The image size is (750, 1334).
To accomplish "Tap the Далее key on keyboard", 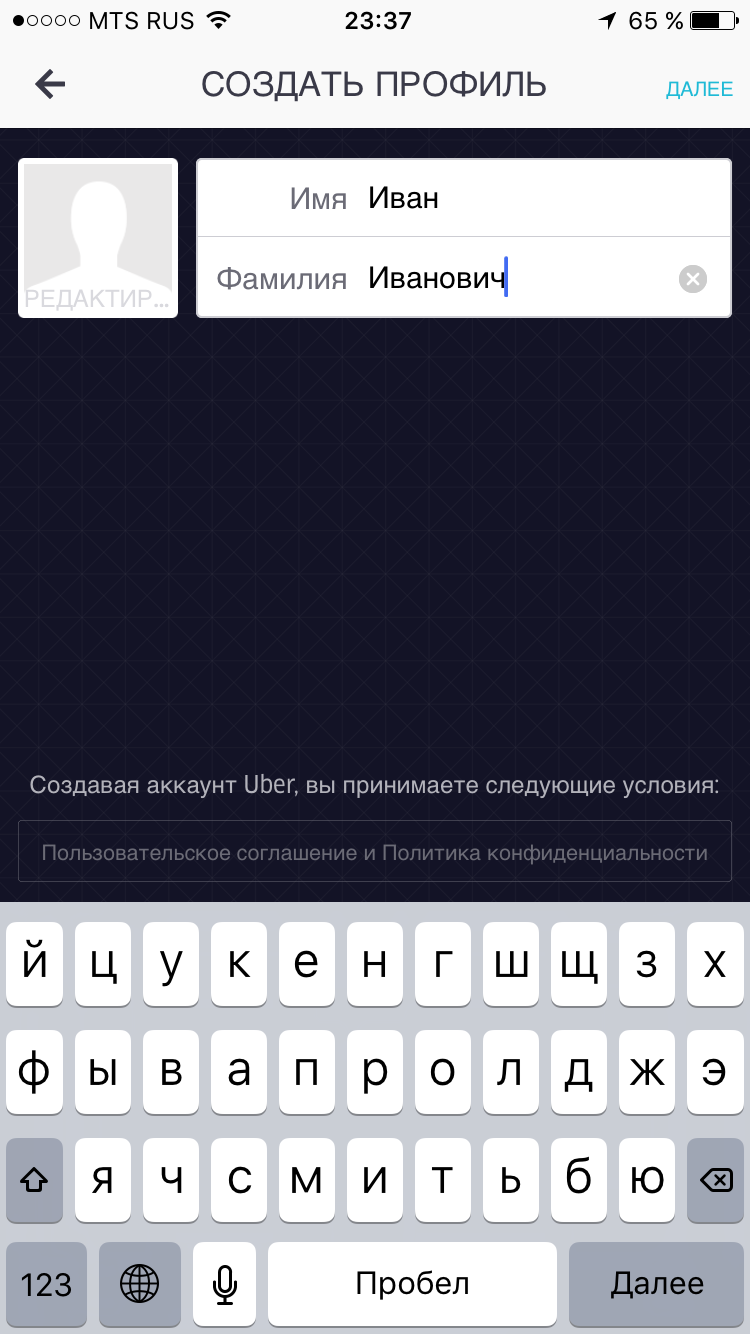I will (x=657, y=1283).
